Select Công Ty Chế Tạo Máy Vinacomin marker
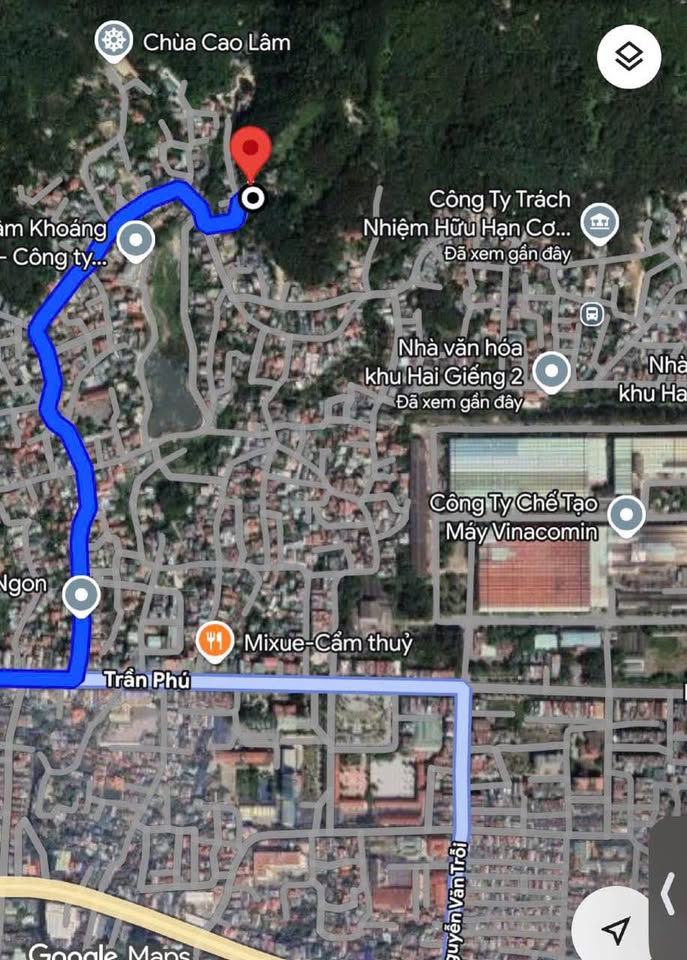The width and height of the screenshot is (687, 960). coord(626,516)
